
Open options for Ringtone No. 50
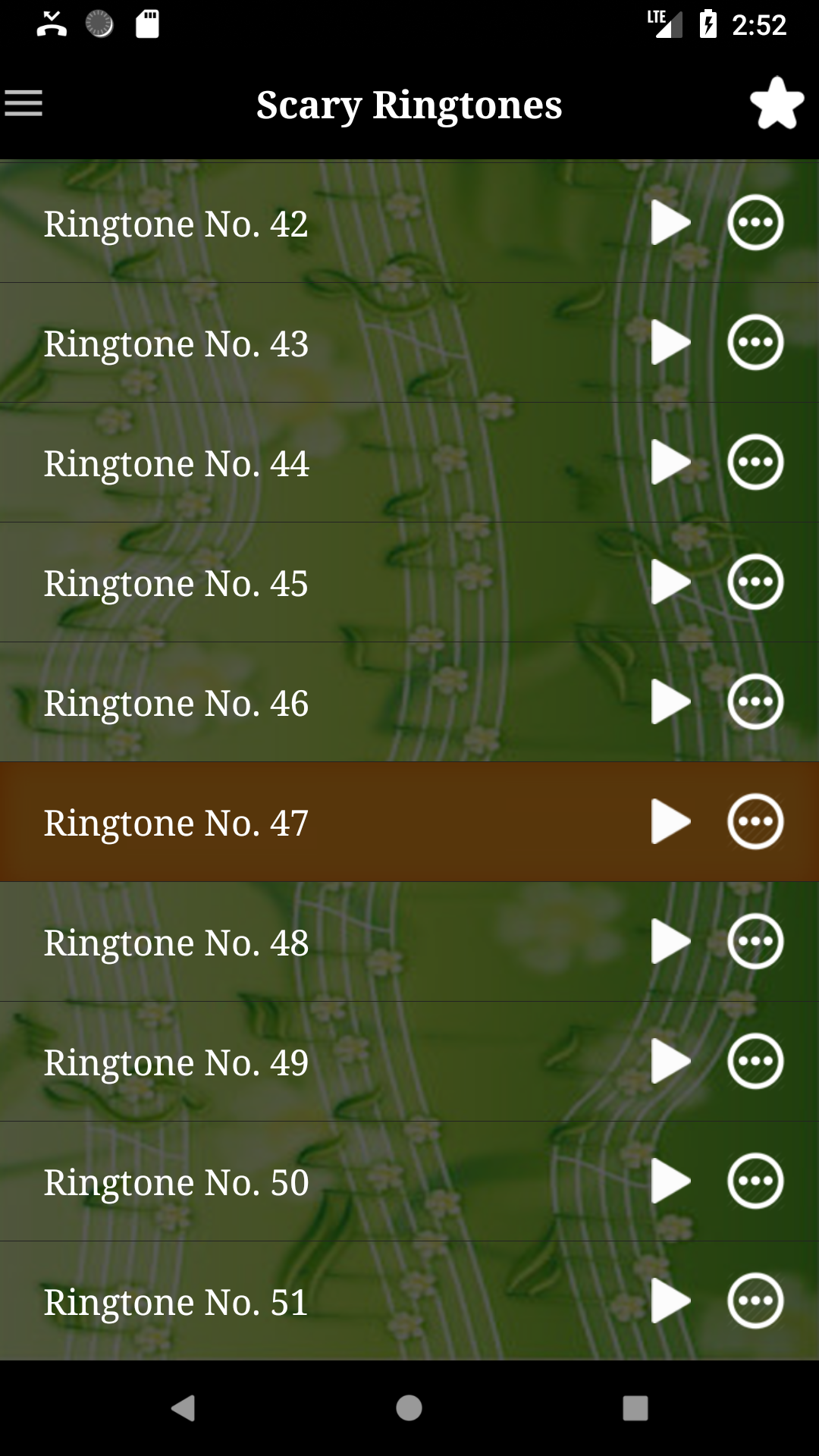(755, 1181)
